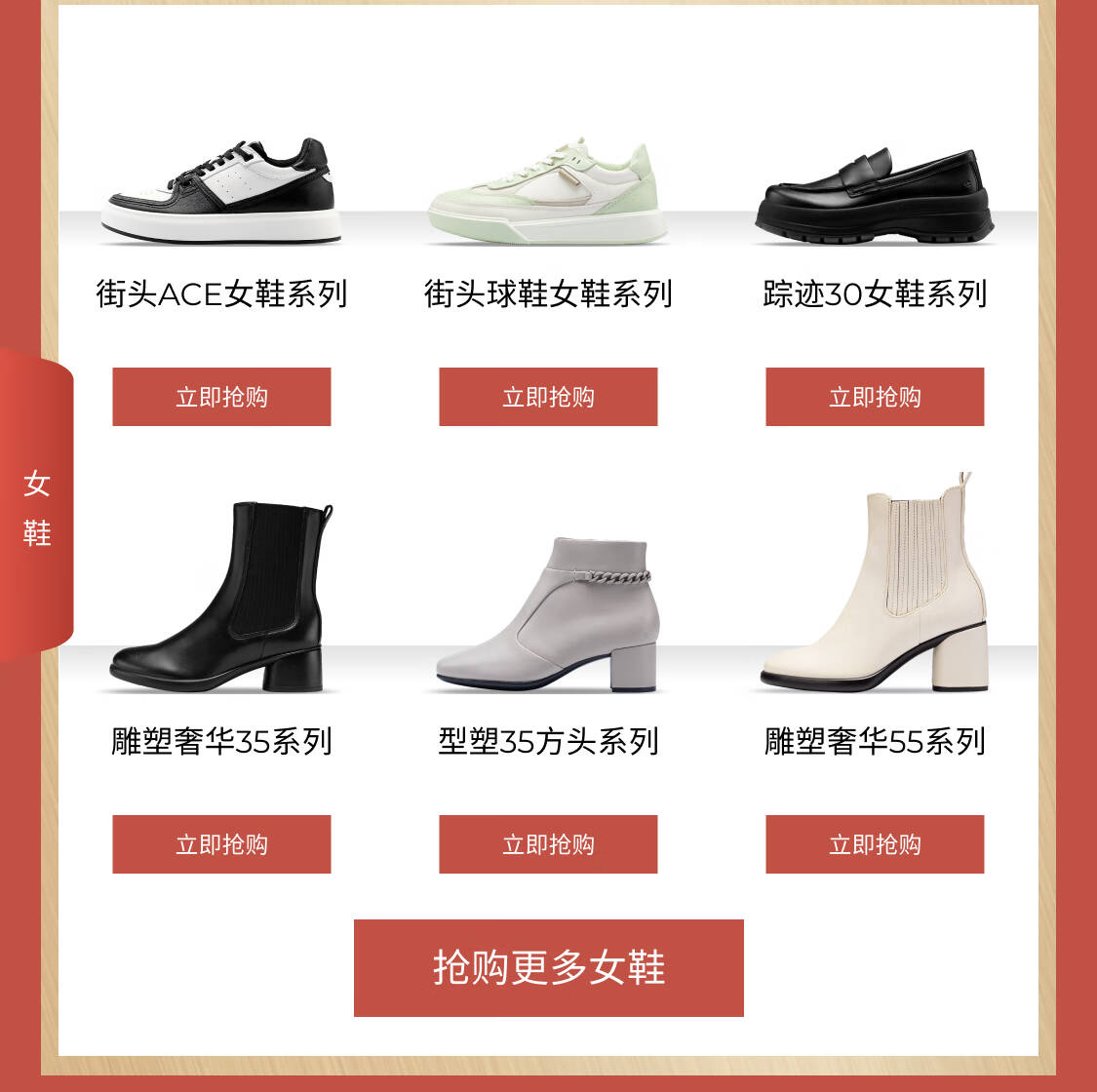View the black 雕塑奢华35 Chelsea boot
Viewport: 1097px width, 1092px height.
tap(221, 597)
